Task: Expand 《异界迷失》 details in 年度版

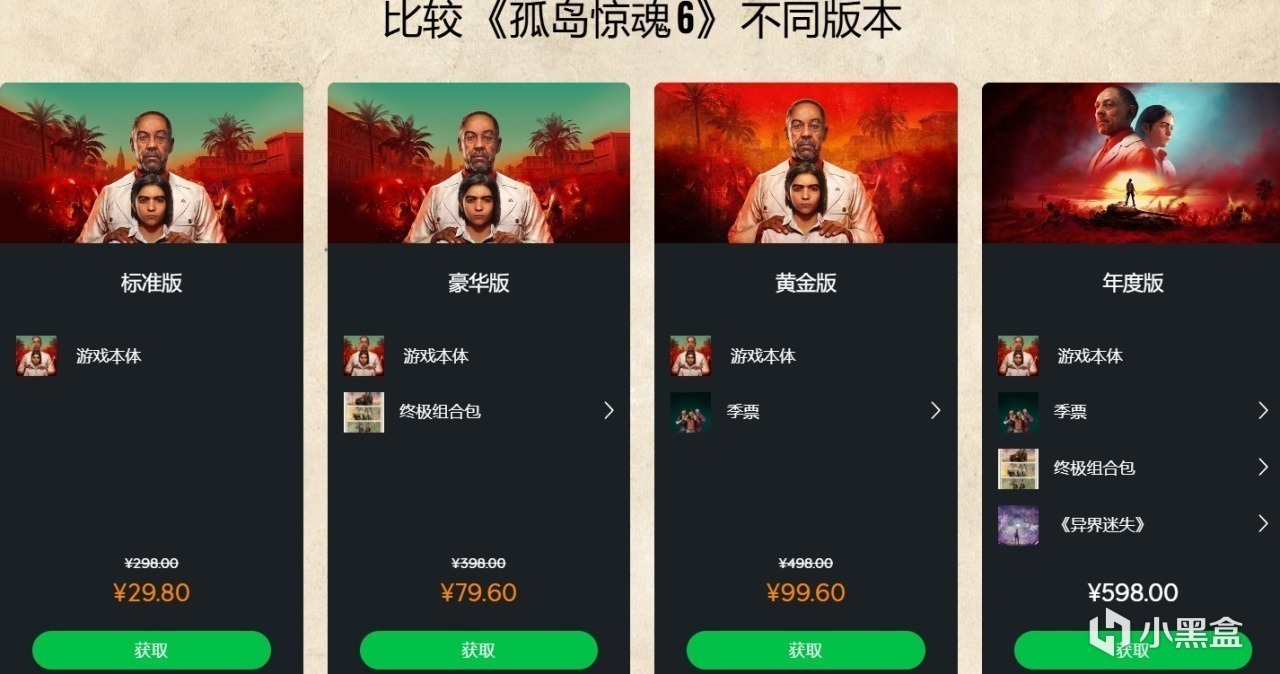Action: [1263, 523]
